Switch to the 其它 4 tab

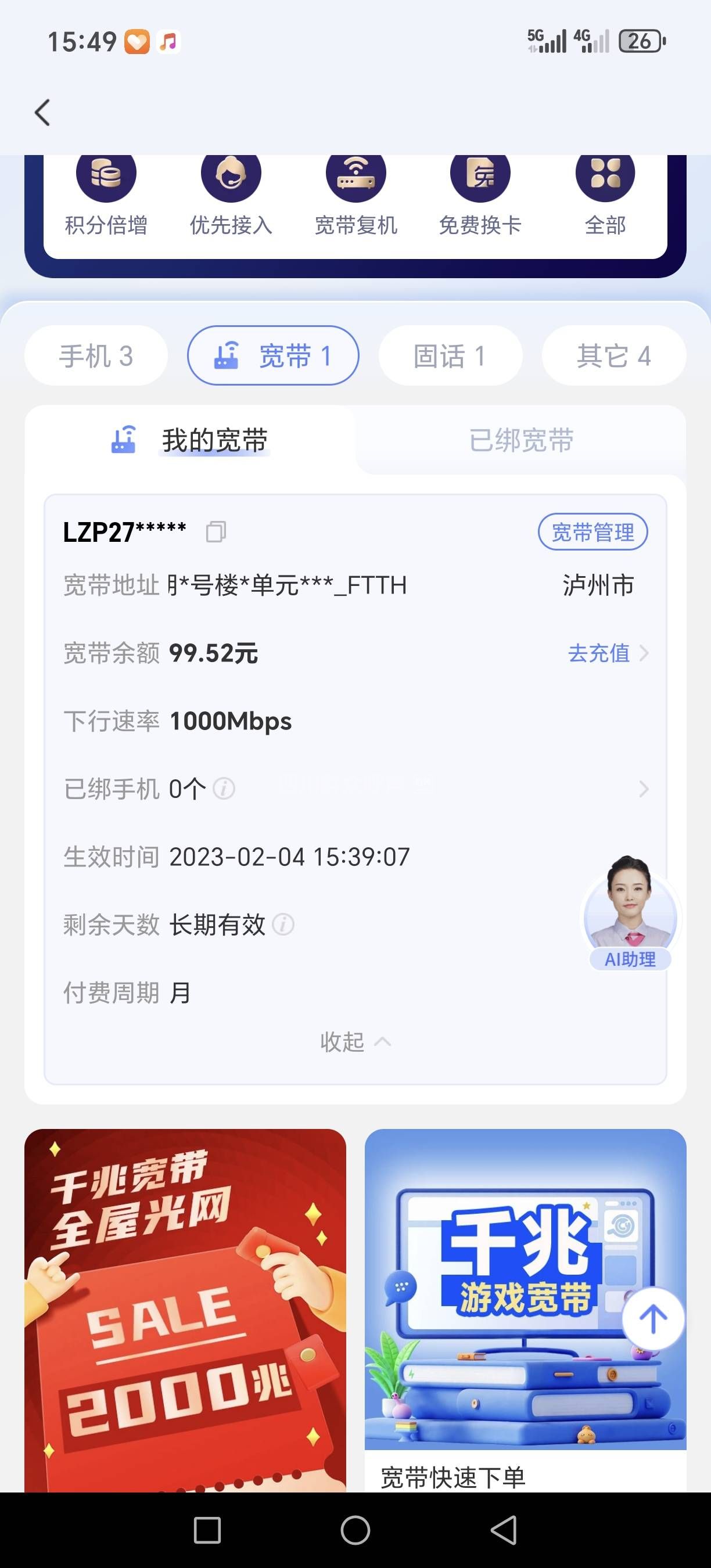point(613,355)
